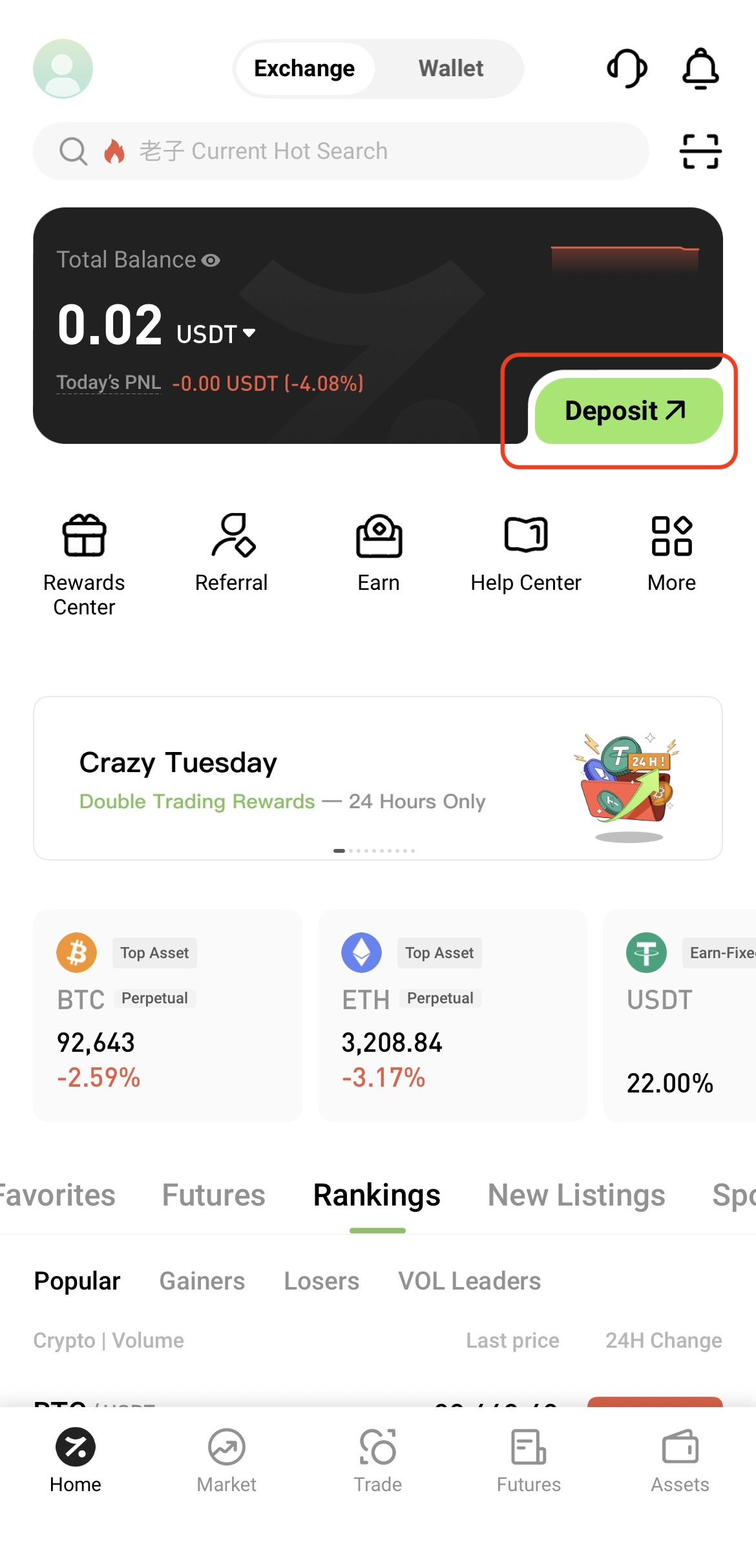This screenshot has width=756, height=1568.
Task: Tap the green Deposit button
Action: [627, 411]
